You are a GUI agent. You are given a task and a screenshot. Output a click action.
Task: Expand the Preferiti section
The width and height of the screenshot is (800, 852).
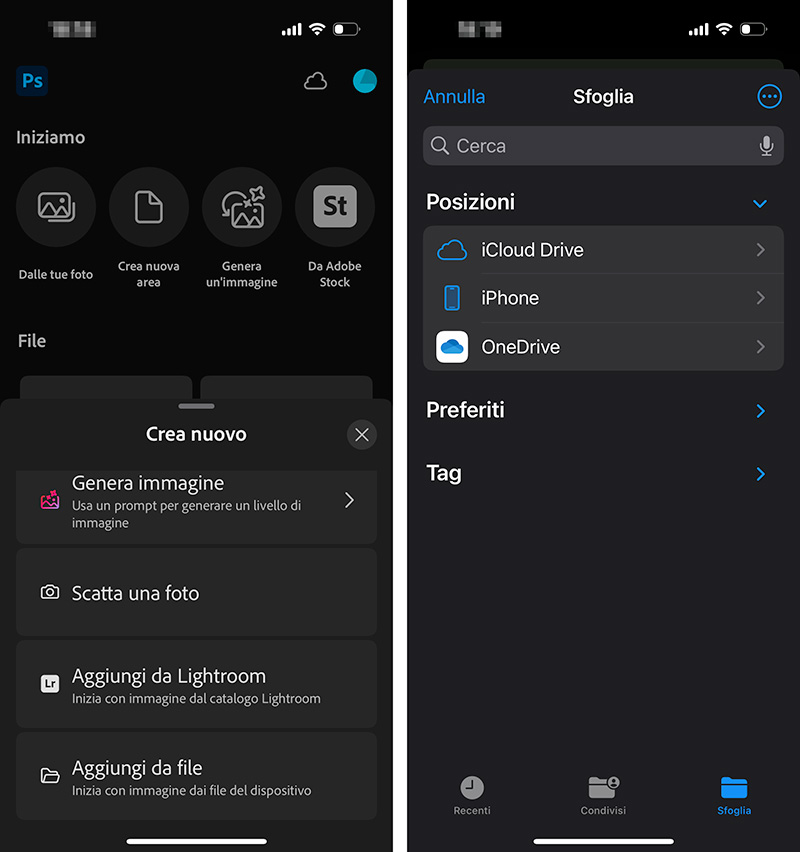click(x=759, y=410)
